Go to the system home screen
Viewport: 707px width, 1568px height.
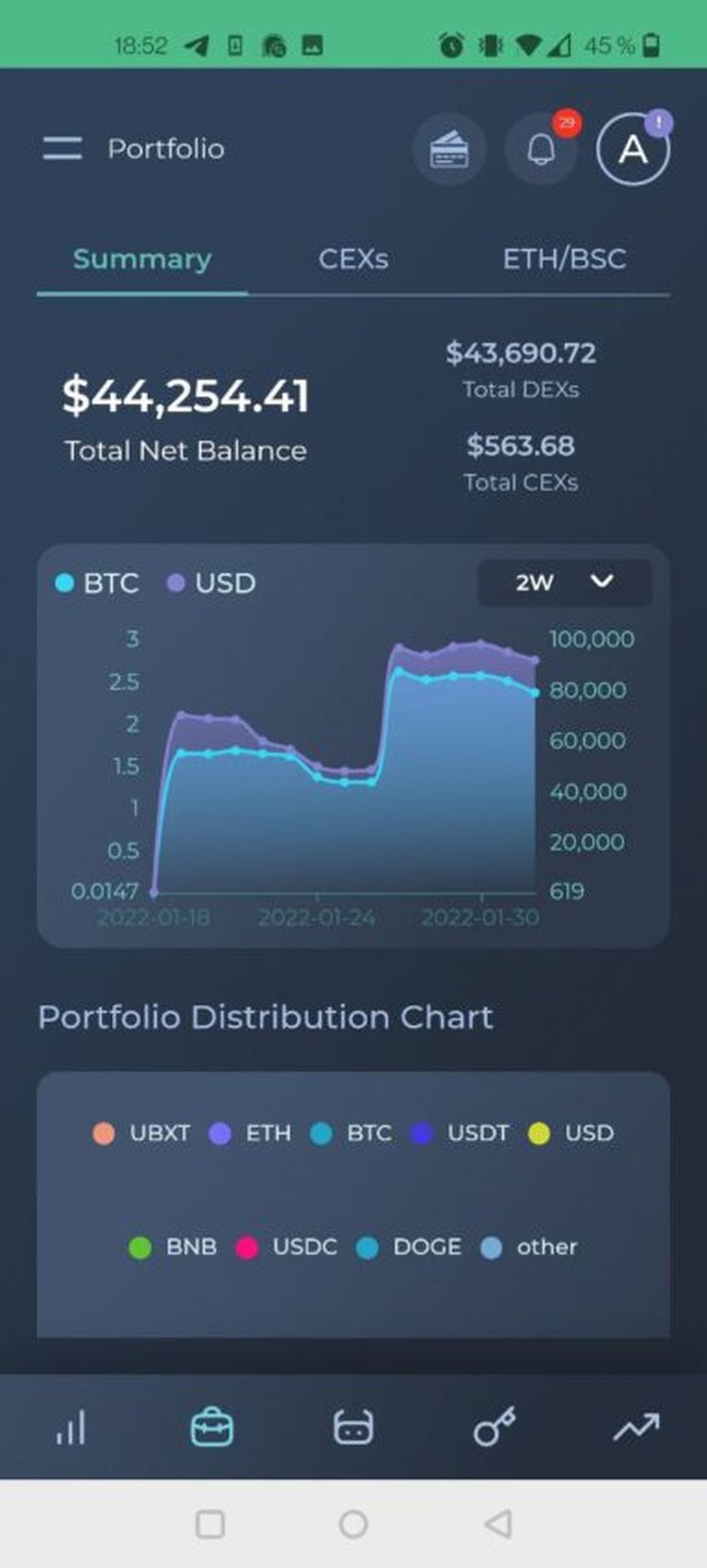click(353, 1524)
